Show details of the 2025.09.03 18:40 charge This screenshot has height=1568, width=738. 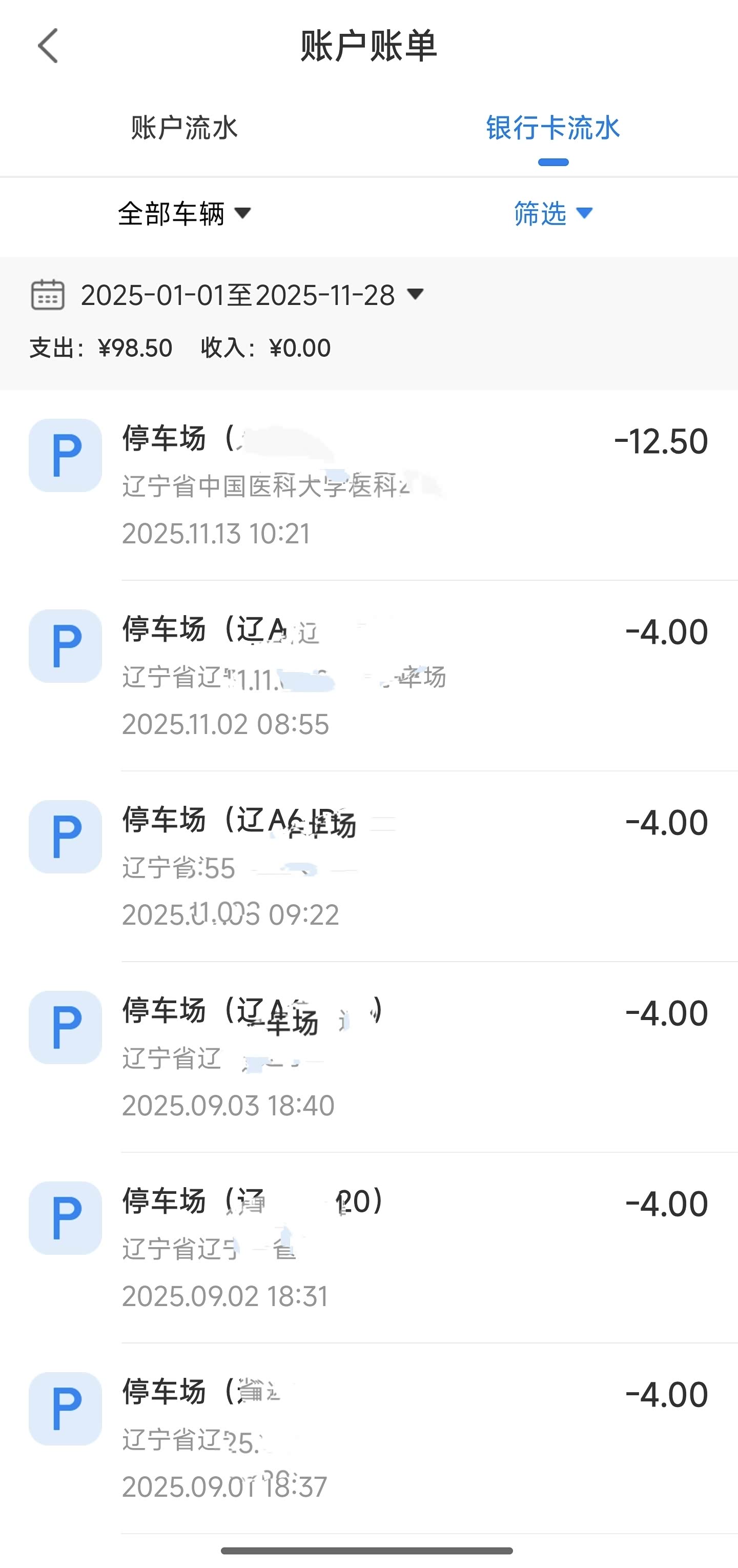(x=368, y=1057)
